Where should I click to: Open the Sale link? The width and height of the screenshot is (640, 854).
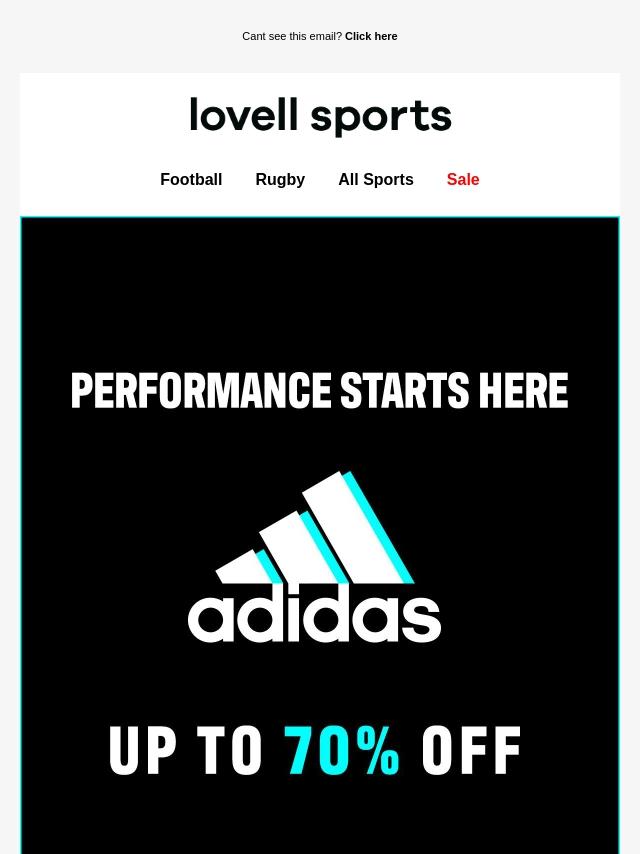coord(463,180)
